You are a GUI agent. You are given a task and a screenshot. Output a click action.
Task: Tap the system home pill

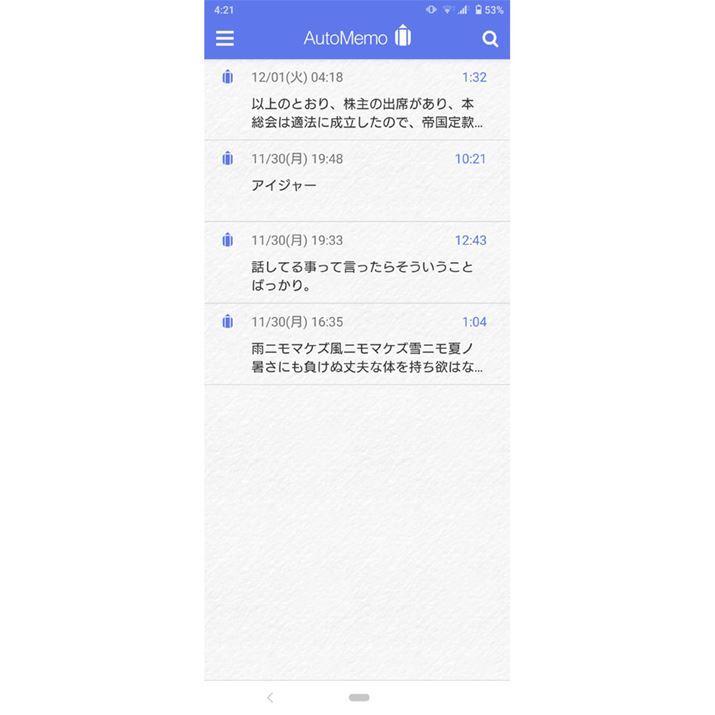coord(360,697)
